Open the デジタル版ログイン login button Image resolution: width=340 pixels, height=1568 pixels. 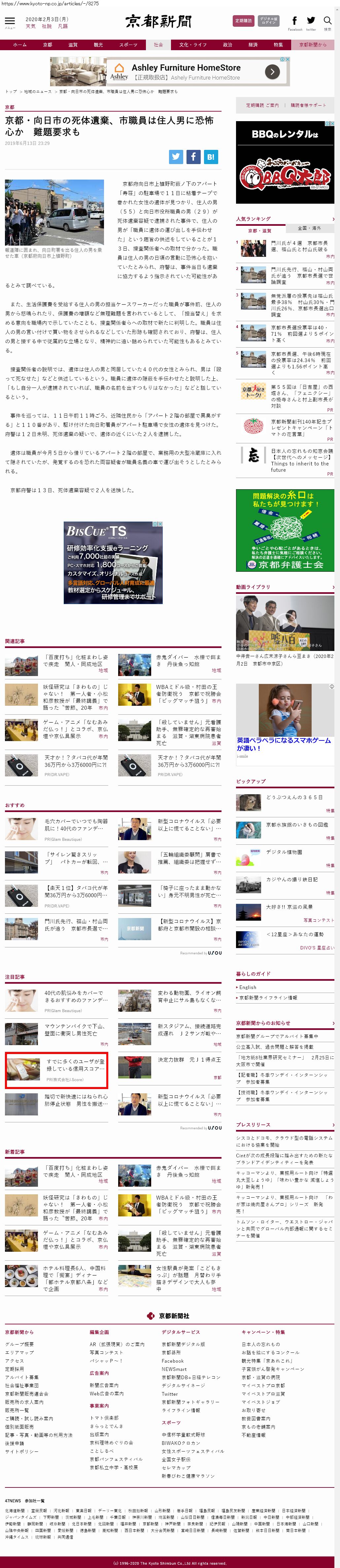click(x=268, y=21)
